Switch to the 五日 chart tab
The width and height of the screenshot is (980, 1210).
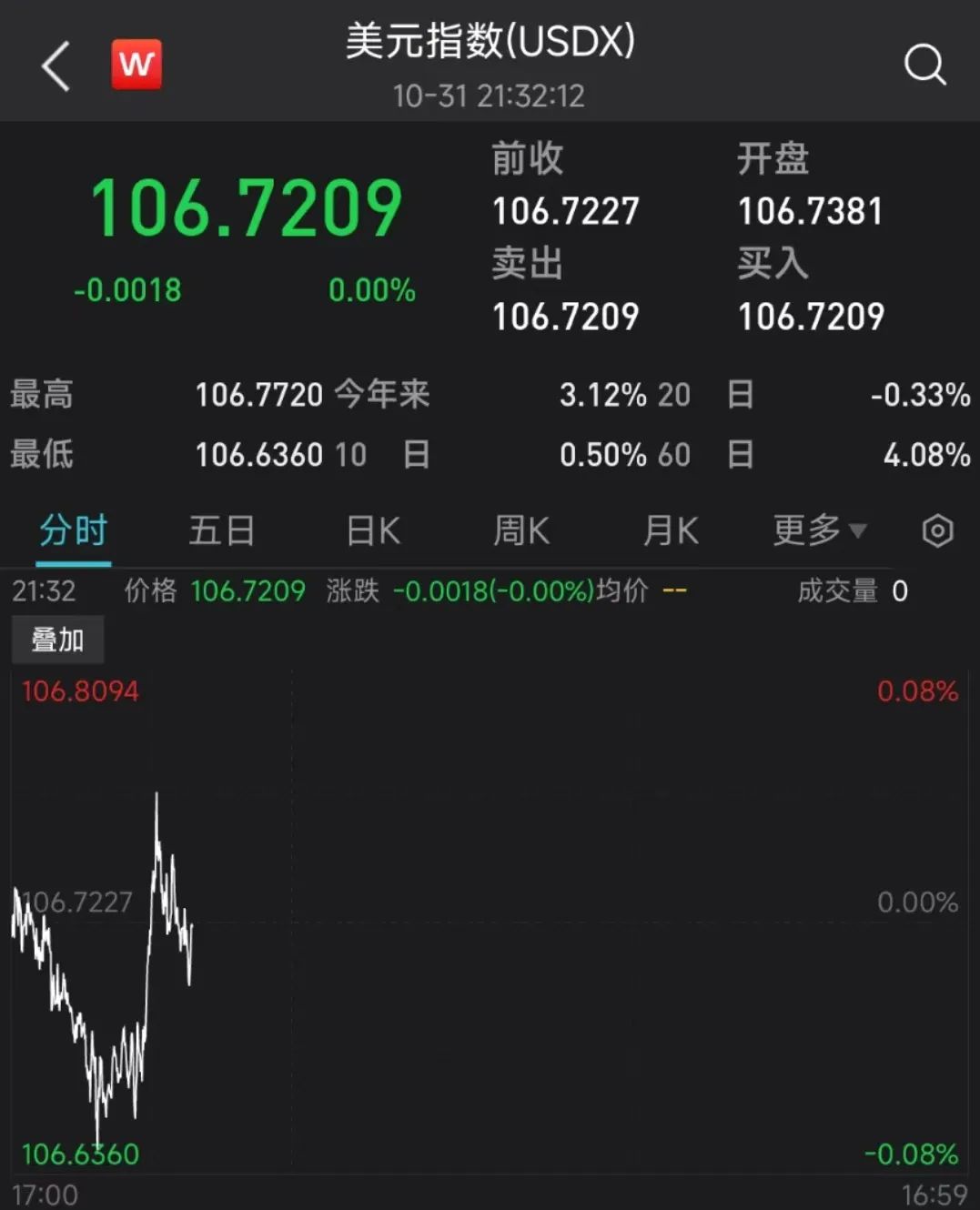click(x=221, y=530)
